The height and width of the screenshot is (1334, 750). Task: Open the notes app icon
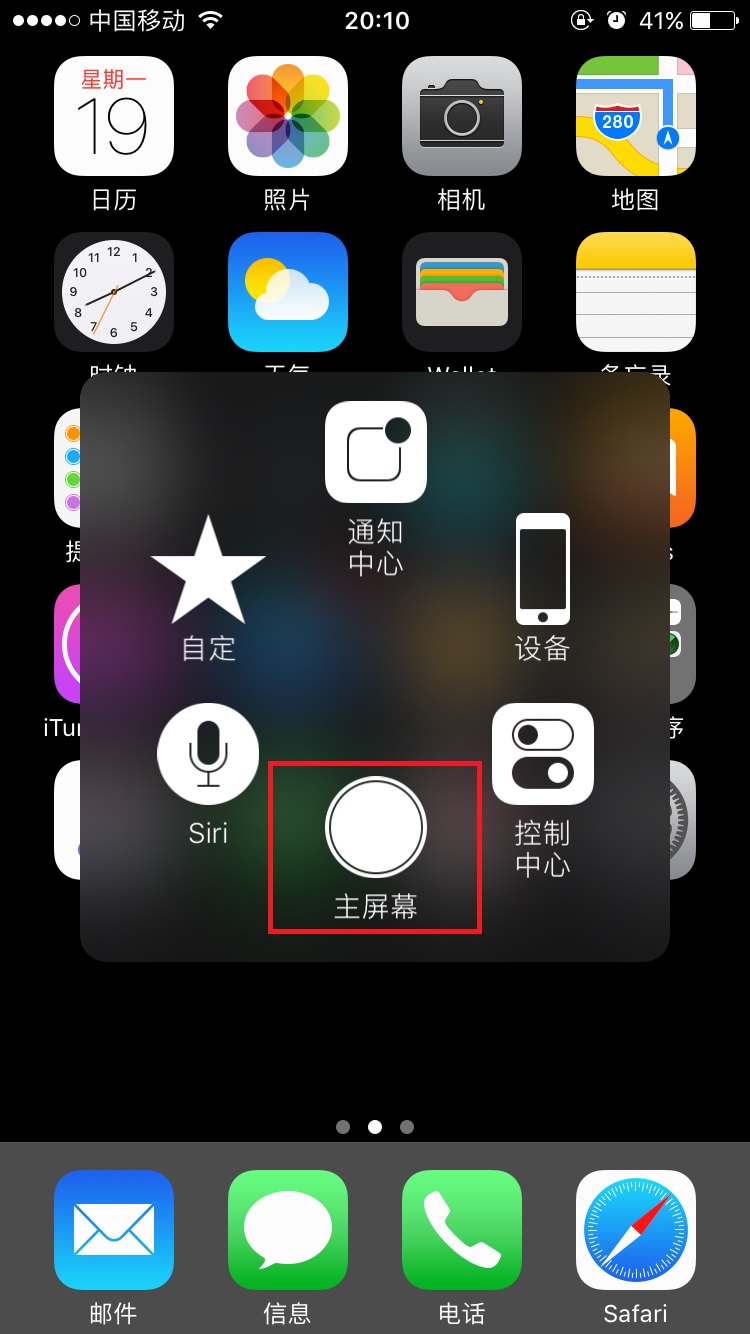636,292
